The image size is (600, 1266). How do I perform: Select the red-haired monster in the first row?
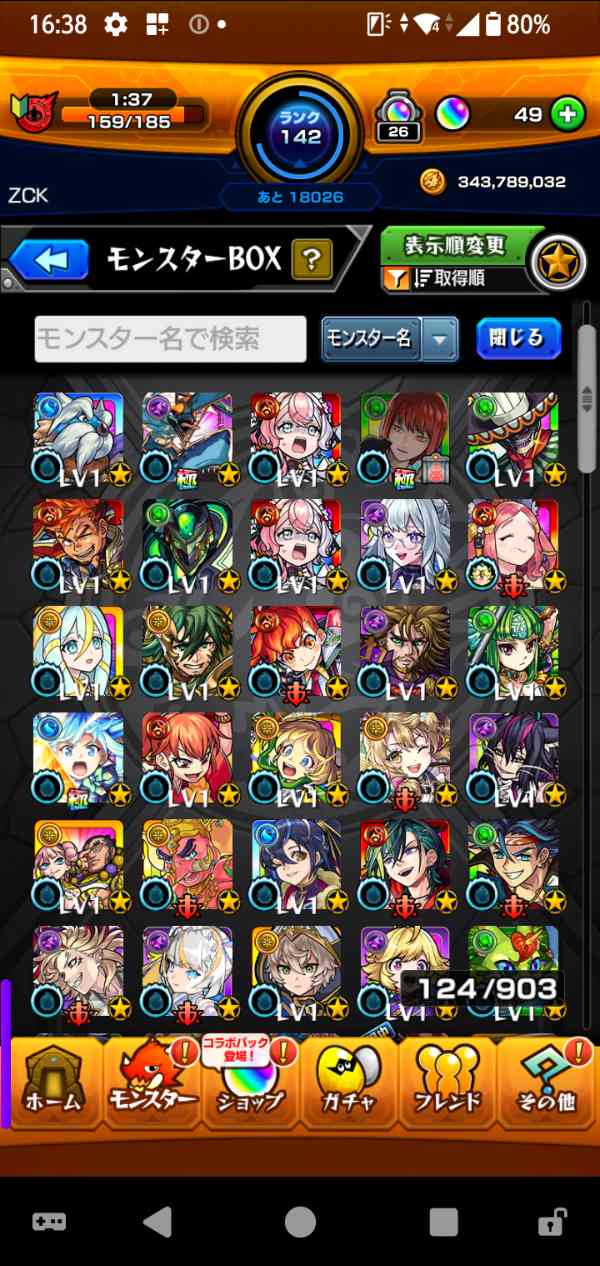(x=404, y=438)
